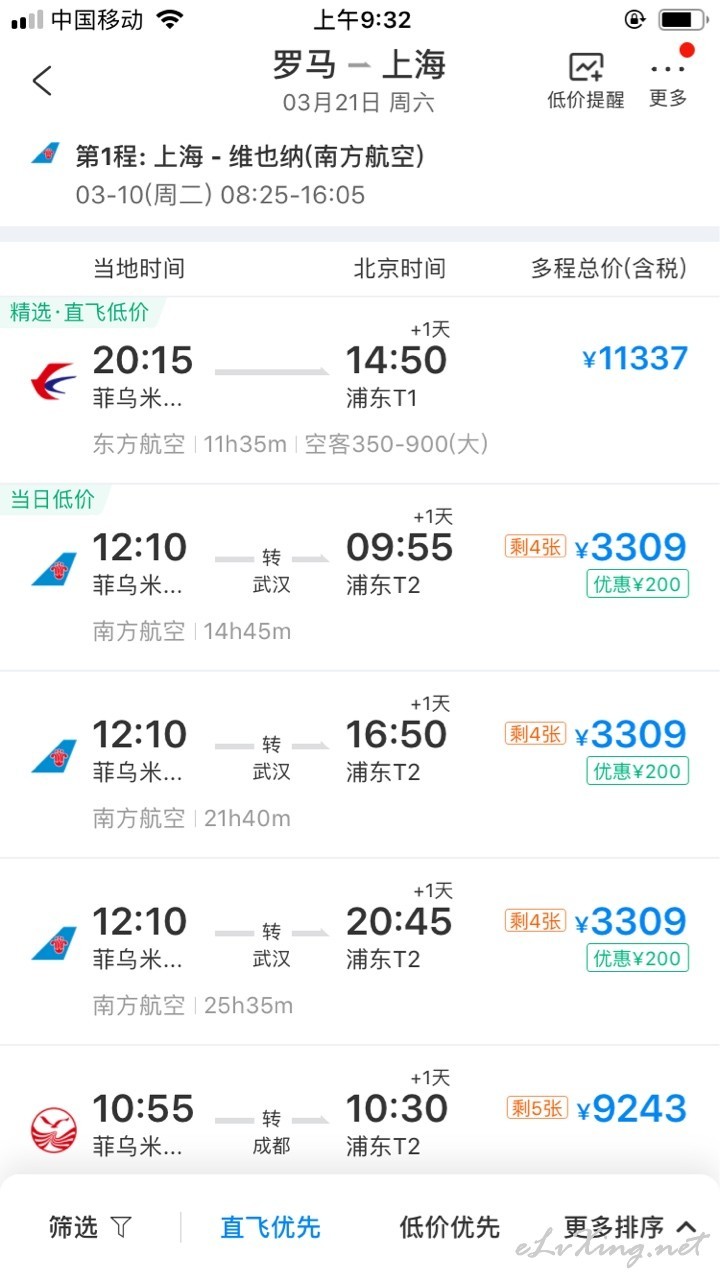Select the 东方航空 20:15 direct flight

360,390
